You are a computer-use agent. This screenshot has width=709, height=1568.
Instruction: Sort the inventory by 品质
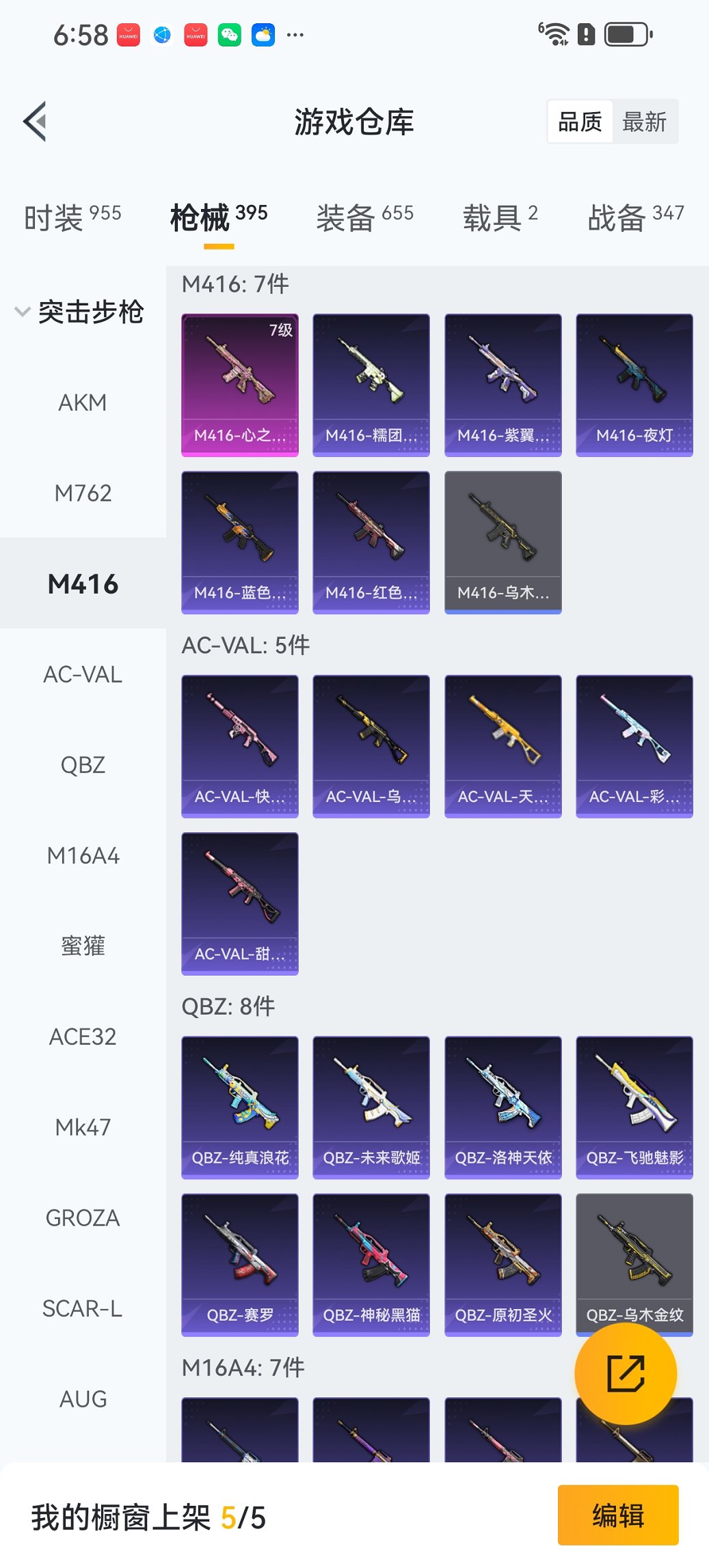point(580,122)
